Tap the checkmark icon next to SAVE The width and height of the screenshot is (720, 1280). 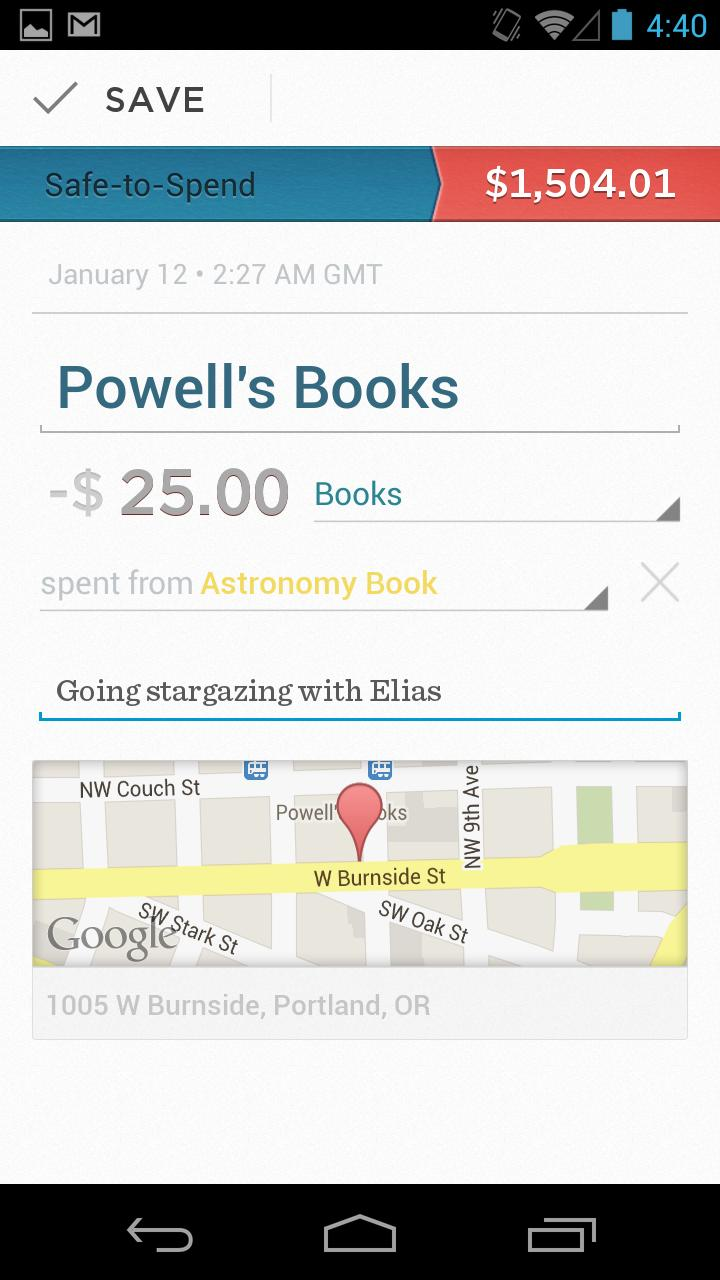click(56, 97)
